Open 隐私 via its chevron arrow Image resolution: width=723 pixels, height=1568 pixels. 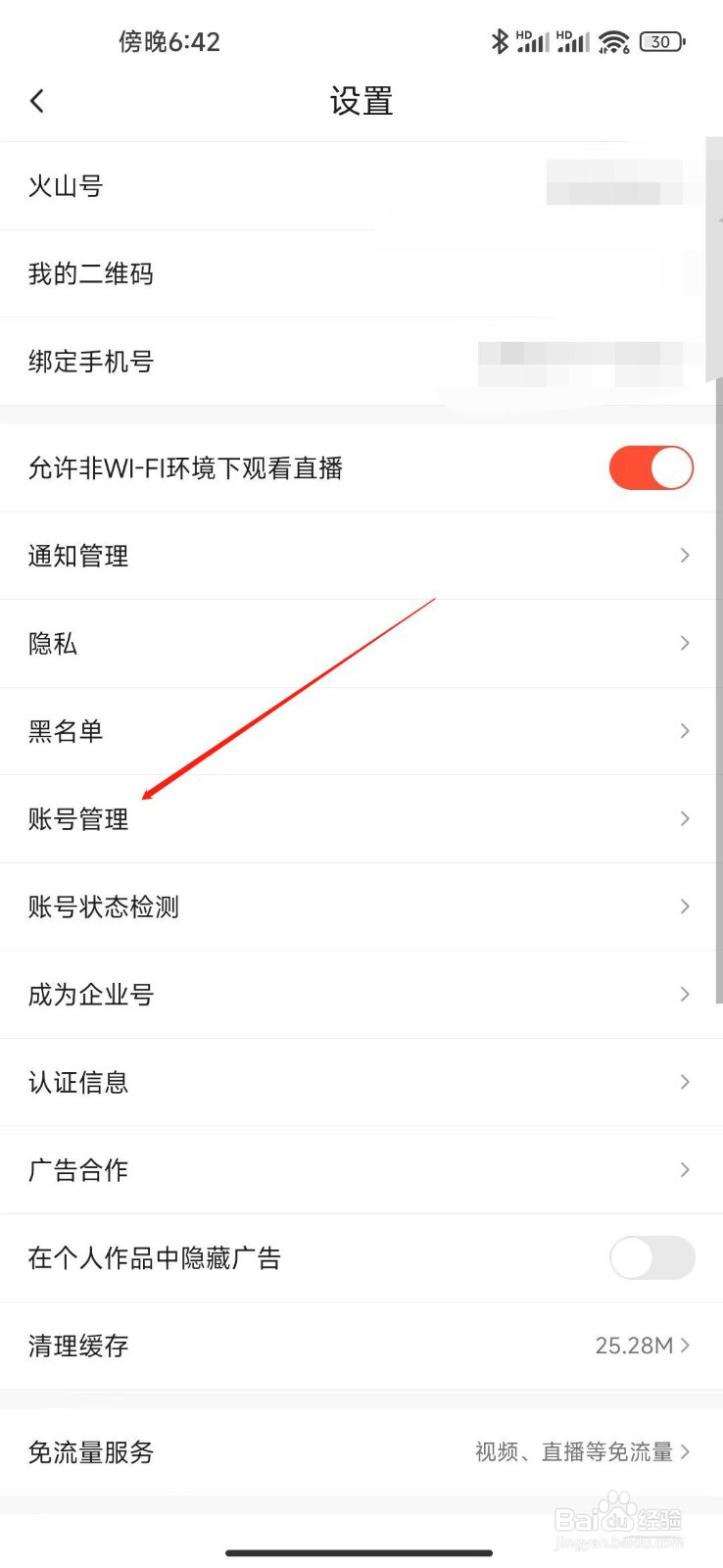(684, 643)
